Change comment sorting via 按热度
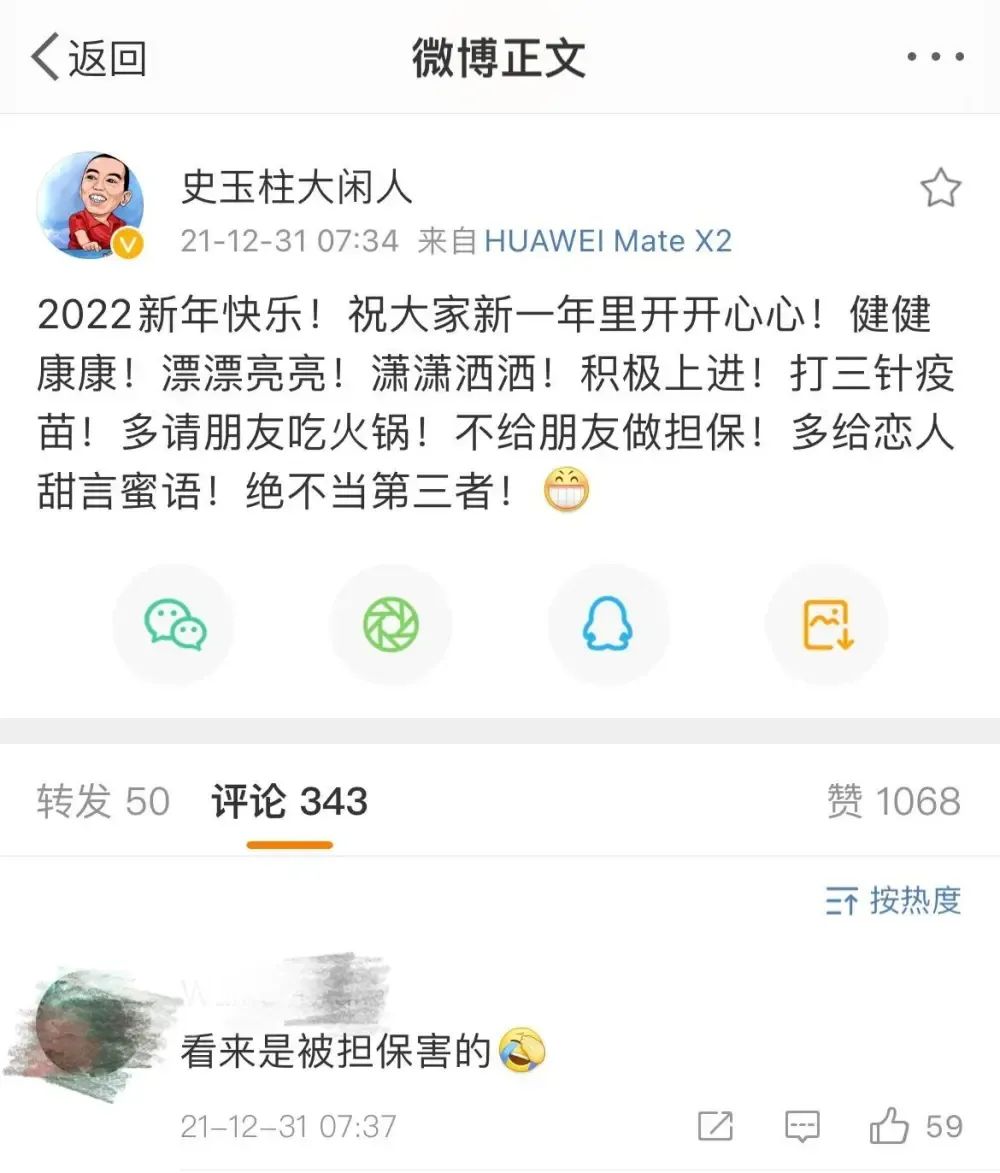1000x1173 pixels. point(893,901)
